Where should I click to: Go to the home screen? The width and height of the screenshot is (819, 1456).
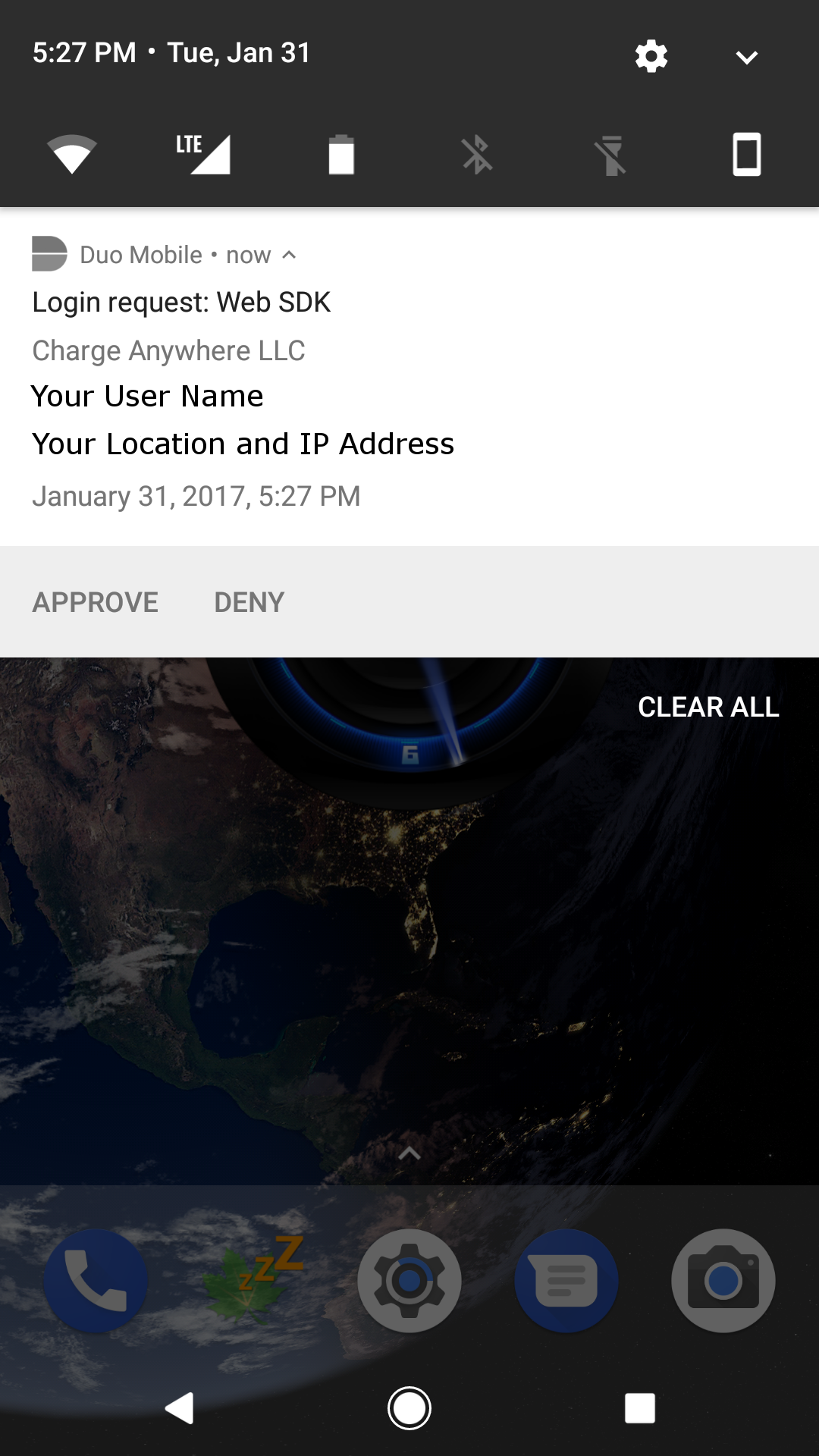click(x=409, y=1408)
